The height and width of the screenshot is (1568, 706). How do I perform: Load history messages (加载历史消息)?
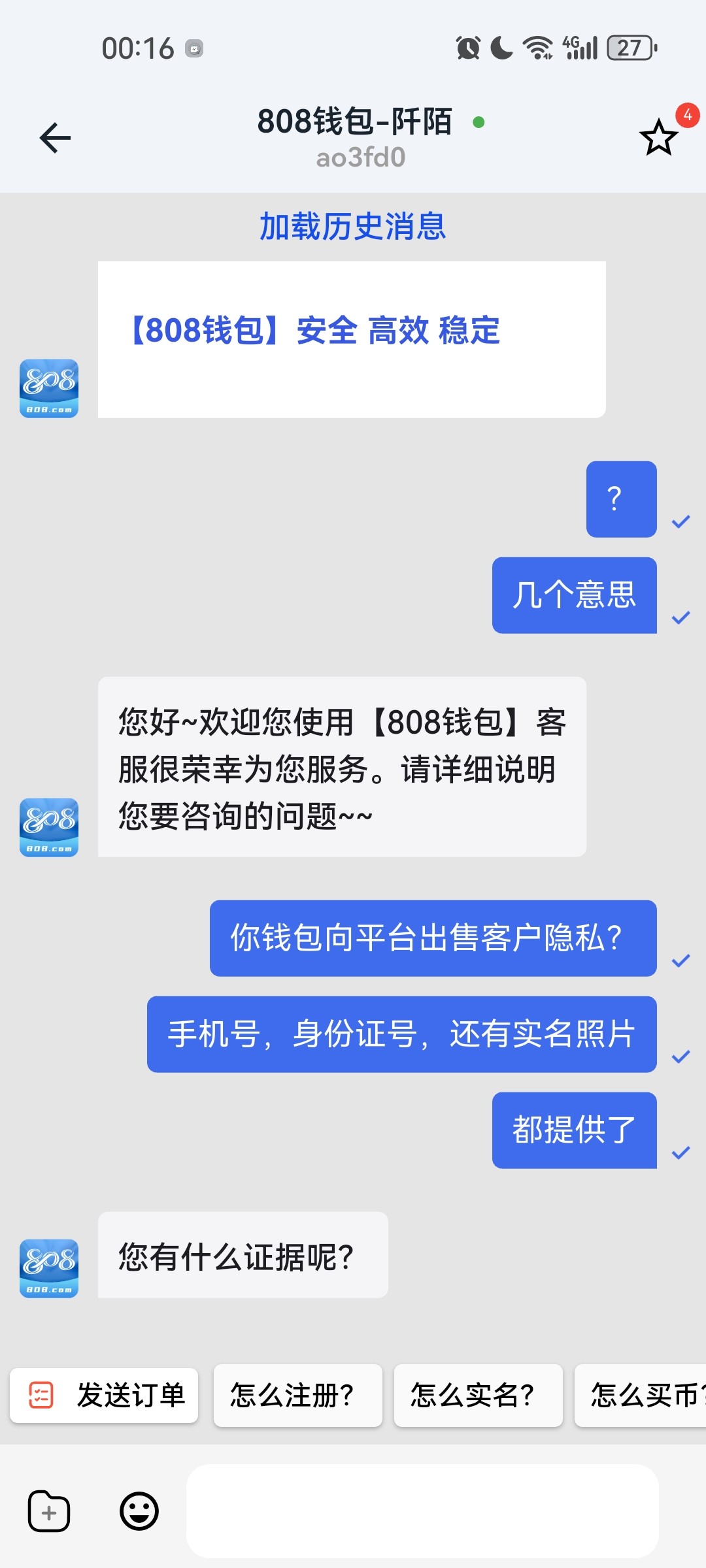tap(353, 227)
